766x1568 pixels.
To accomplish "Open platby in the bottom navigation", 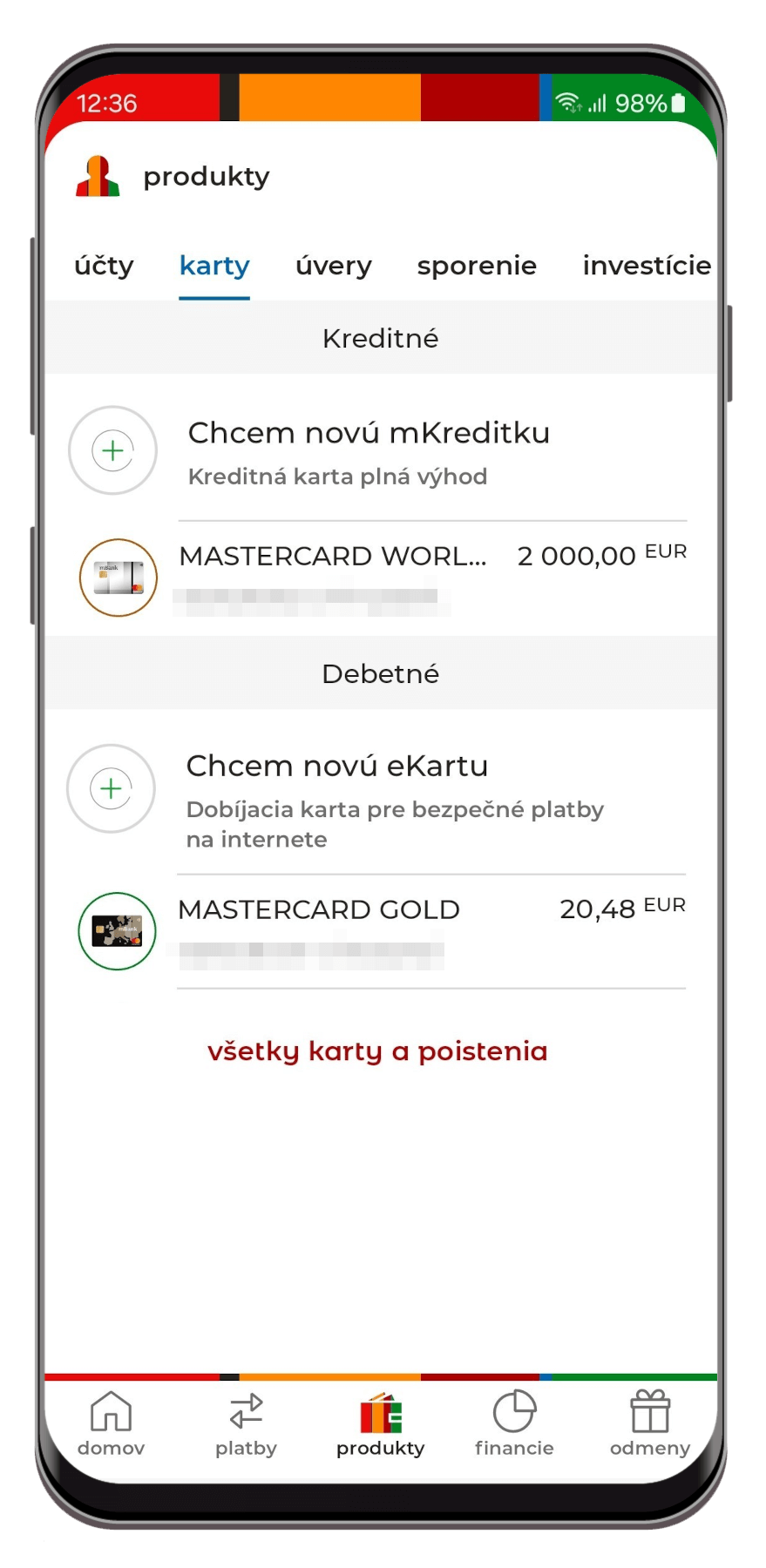I will click(x=246, y=1423).
